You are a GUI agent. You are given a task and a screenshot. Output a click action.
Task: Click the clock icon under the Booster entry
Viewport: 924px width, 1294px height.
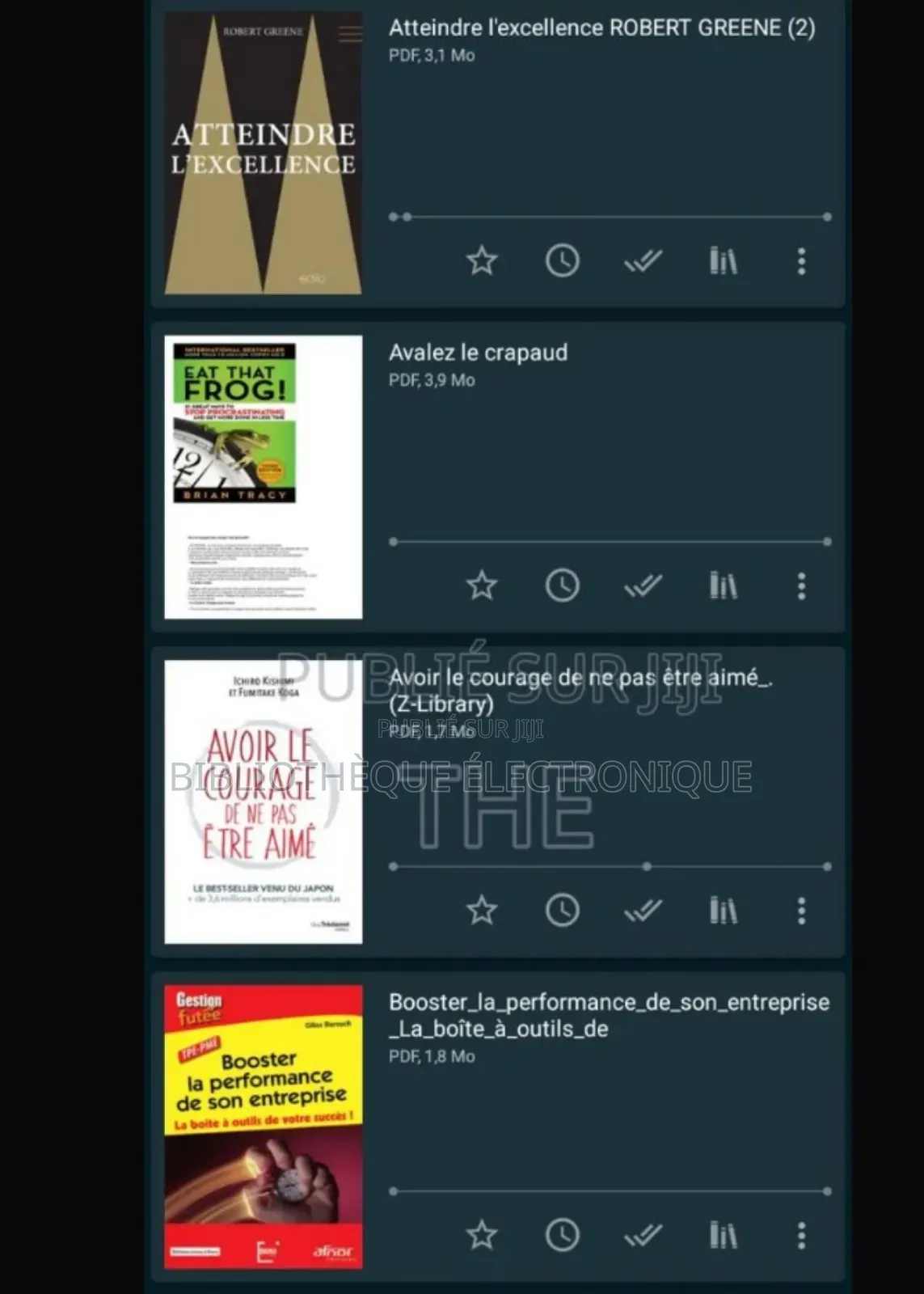(563, 1233)
